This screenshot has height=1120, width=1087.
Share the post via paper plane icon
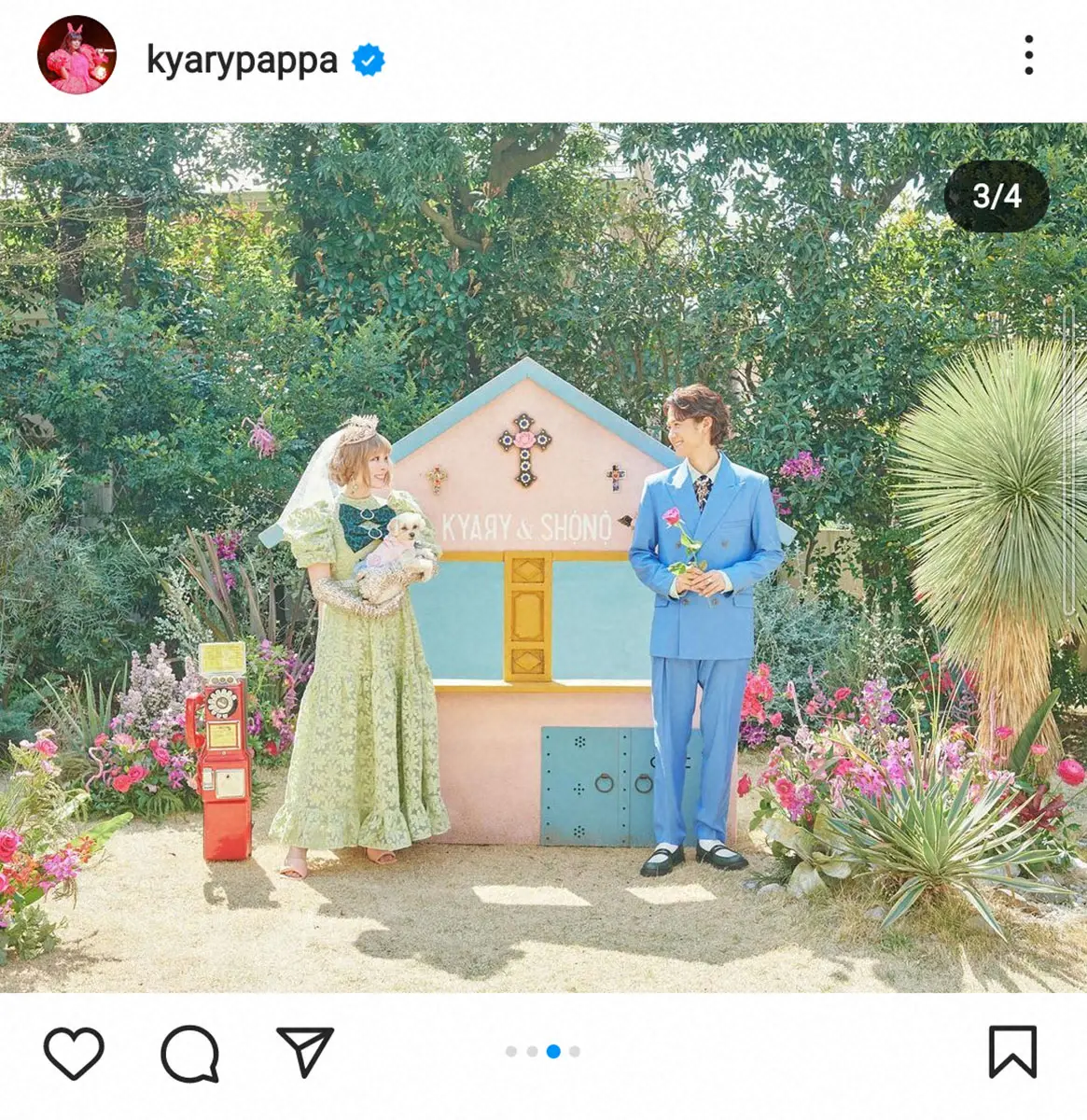[305, 1052]
